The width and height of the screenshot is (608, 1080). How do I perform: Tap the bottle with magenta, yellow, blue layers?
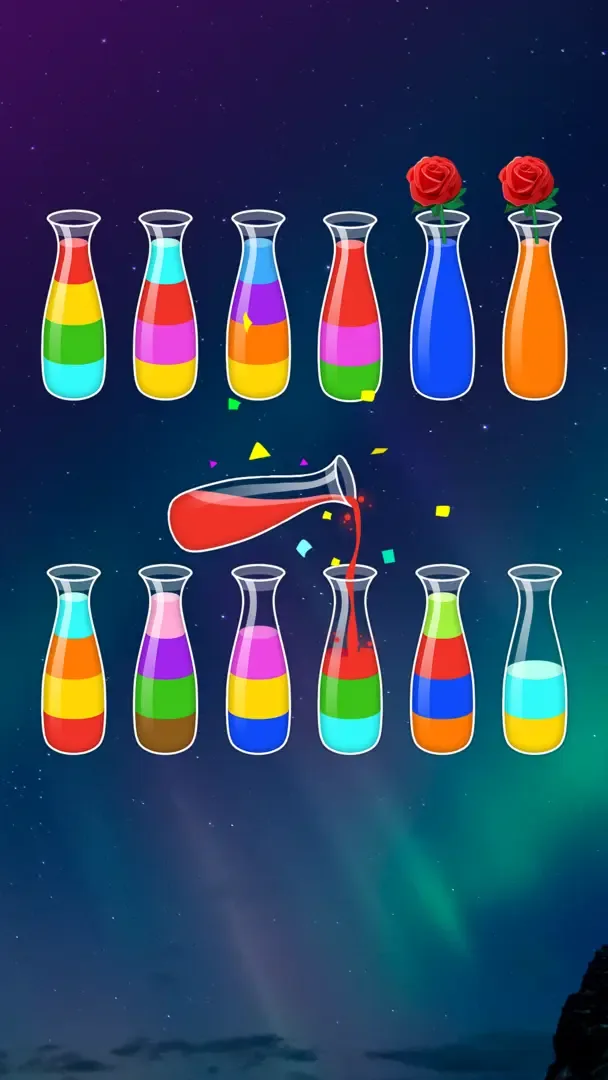(258, 665)
